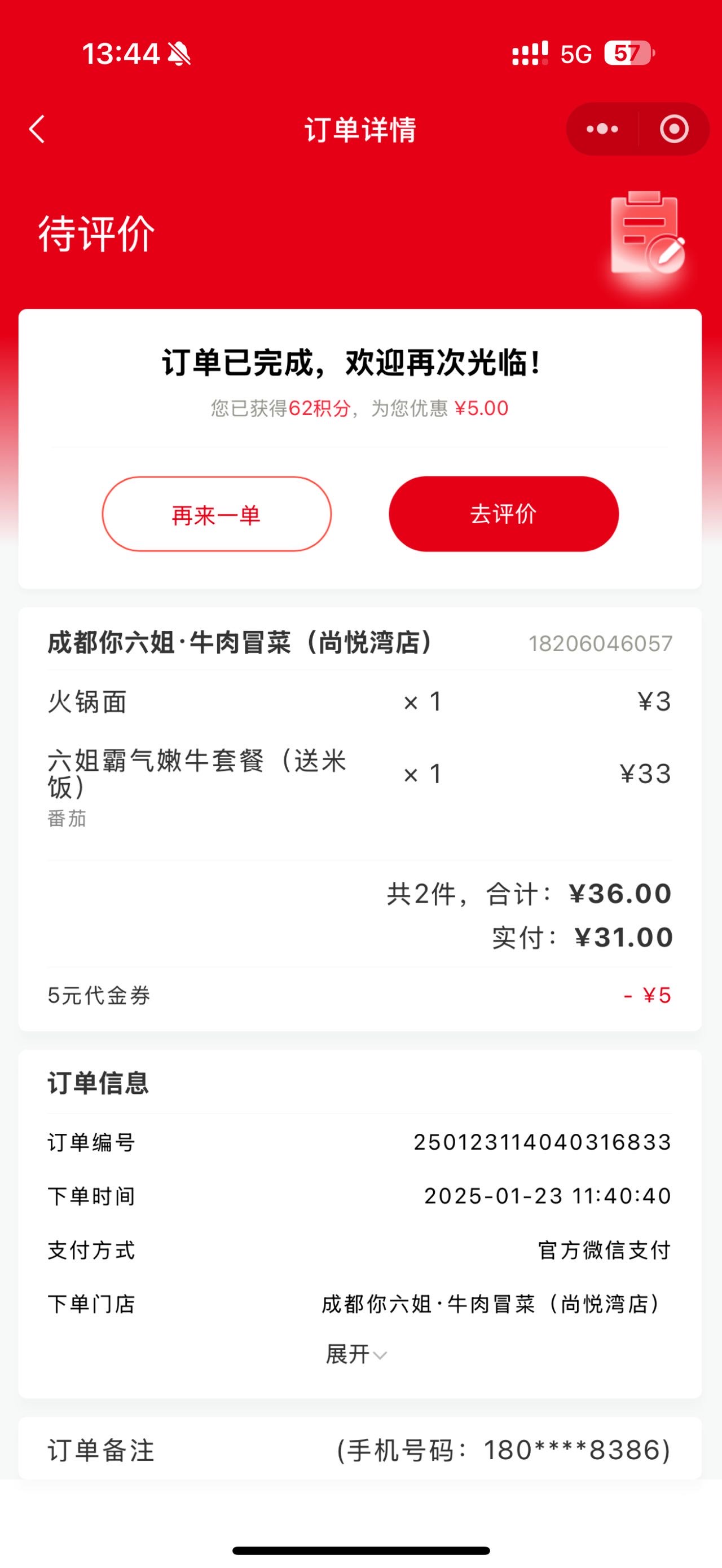Screen dimensions: 722x1568
Task: Tap 去评价 to review the order
Action: [x=504, y=514]
